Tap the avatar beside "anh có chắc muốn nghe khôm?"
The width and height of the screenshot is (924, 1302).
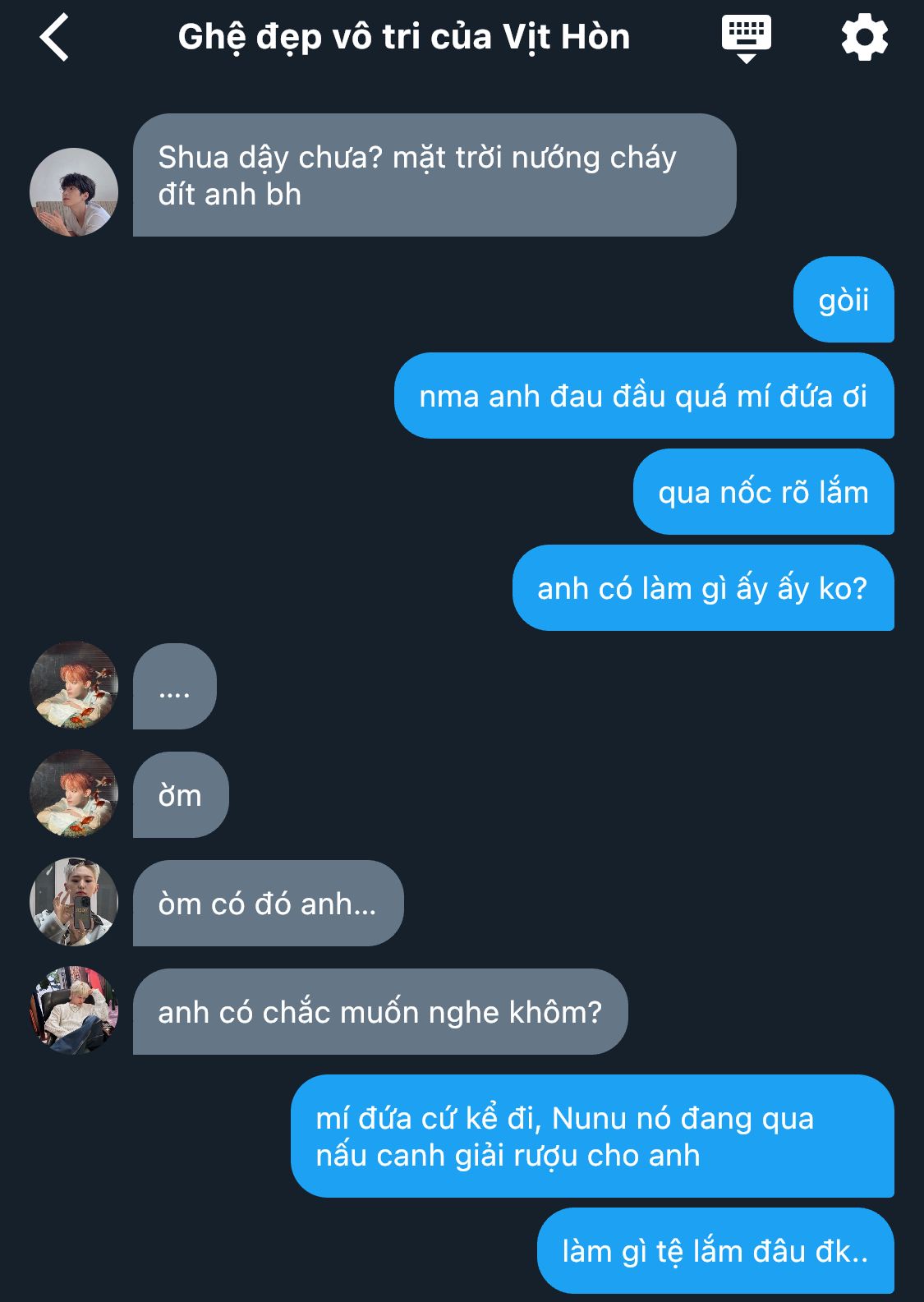point(74,1010)
